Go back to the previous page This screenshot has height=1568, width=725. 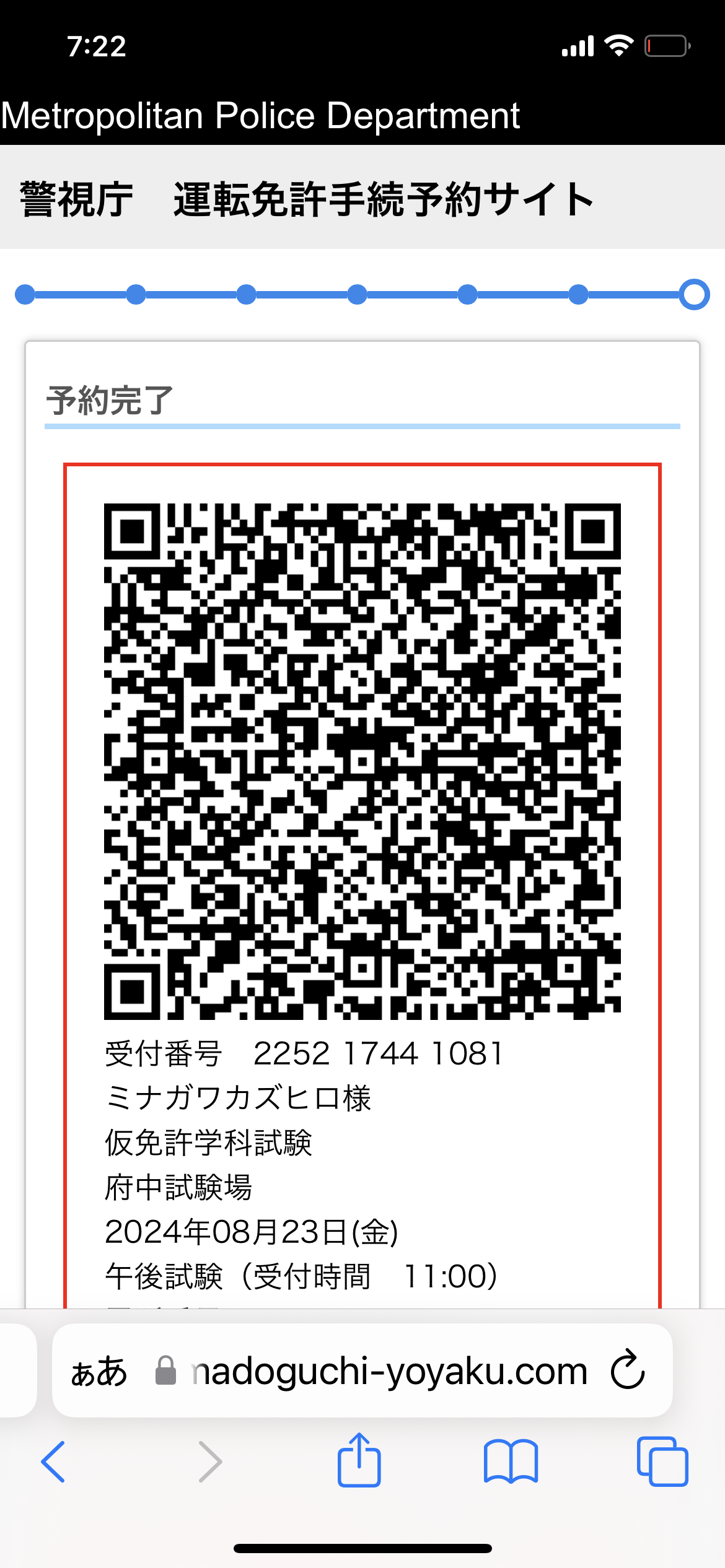coord(53,1461)
